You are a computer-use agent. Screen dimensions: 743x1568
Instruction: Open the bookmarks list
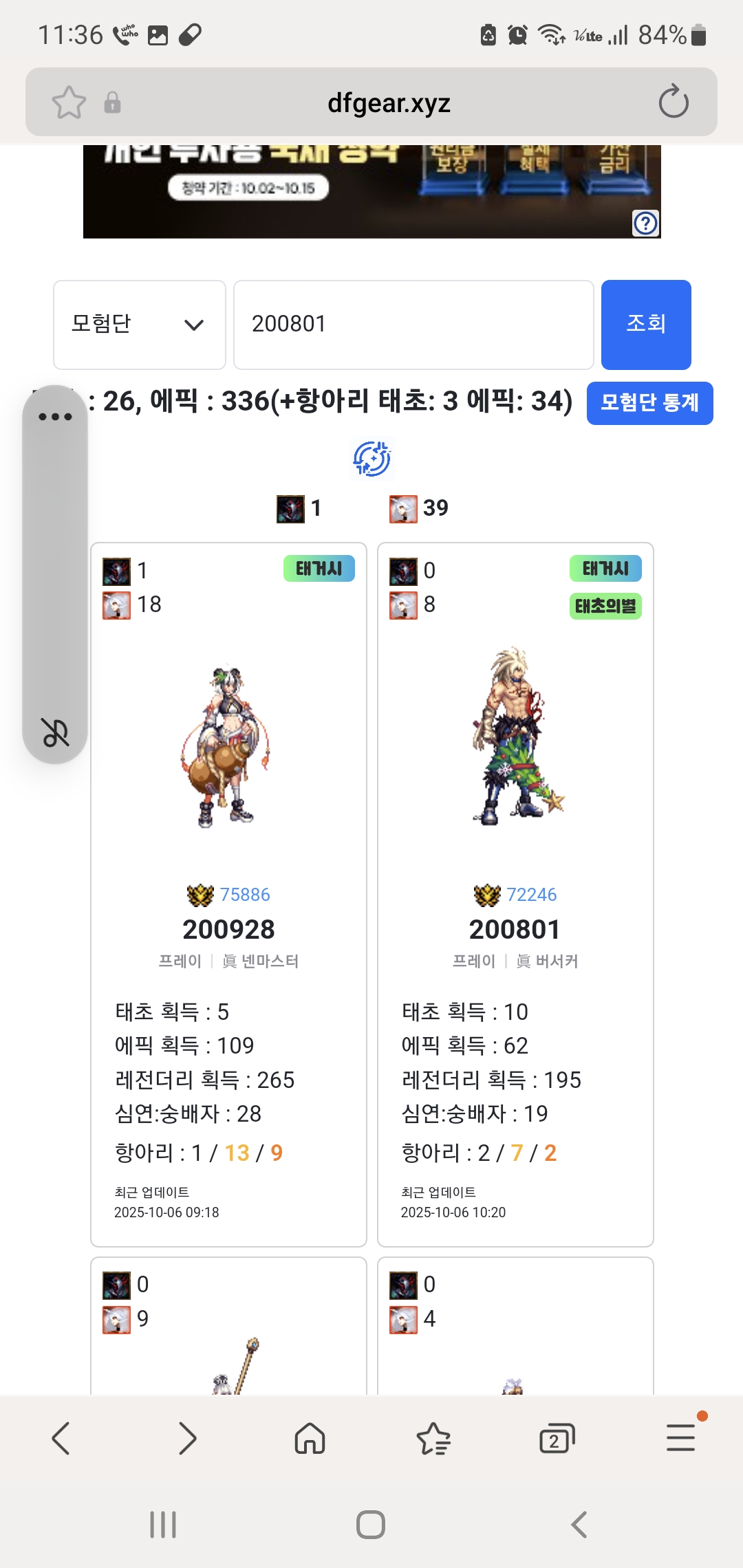(x=433, y=1438)
